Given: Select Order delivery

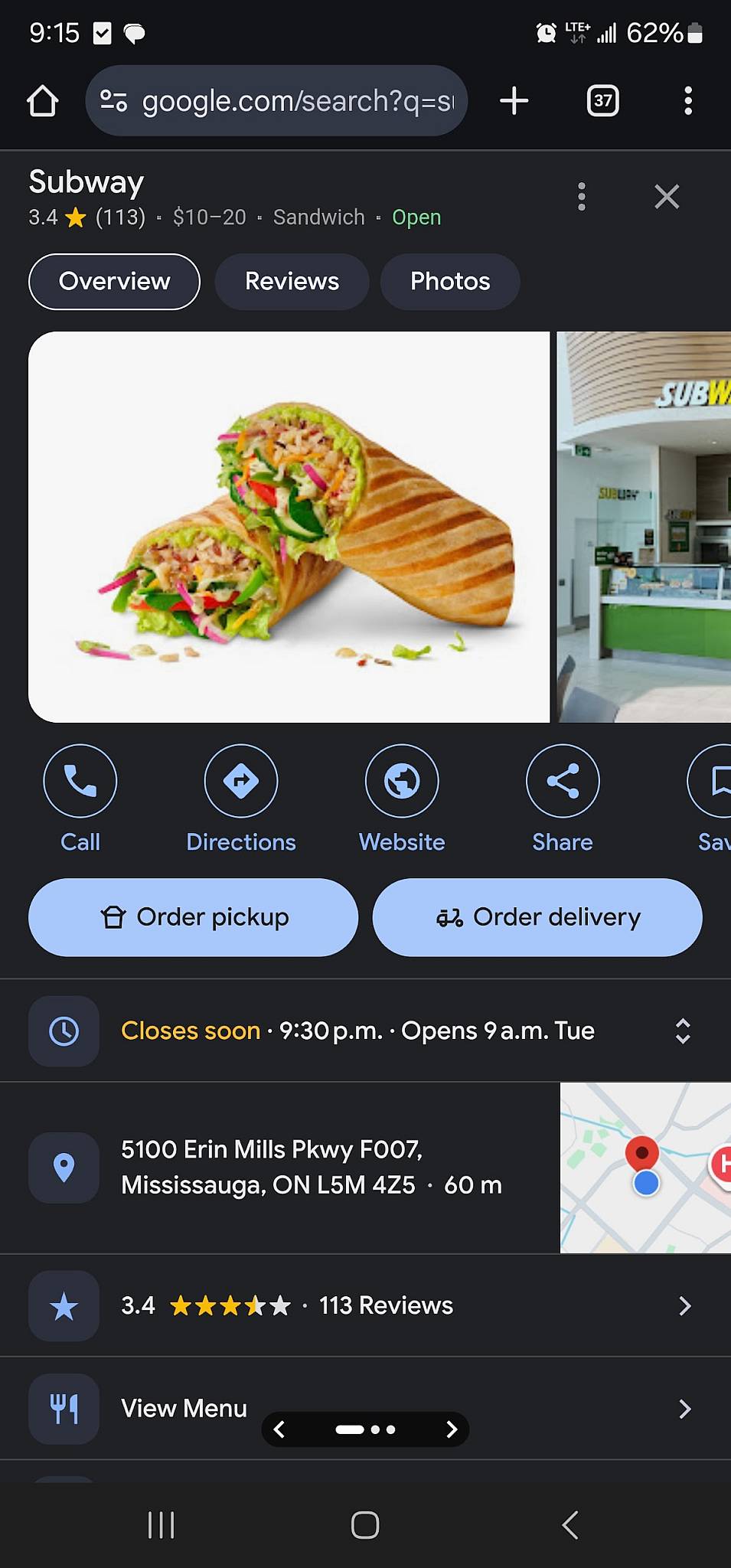Looking at the screenshot, I should 537,917.
